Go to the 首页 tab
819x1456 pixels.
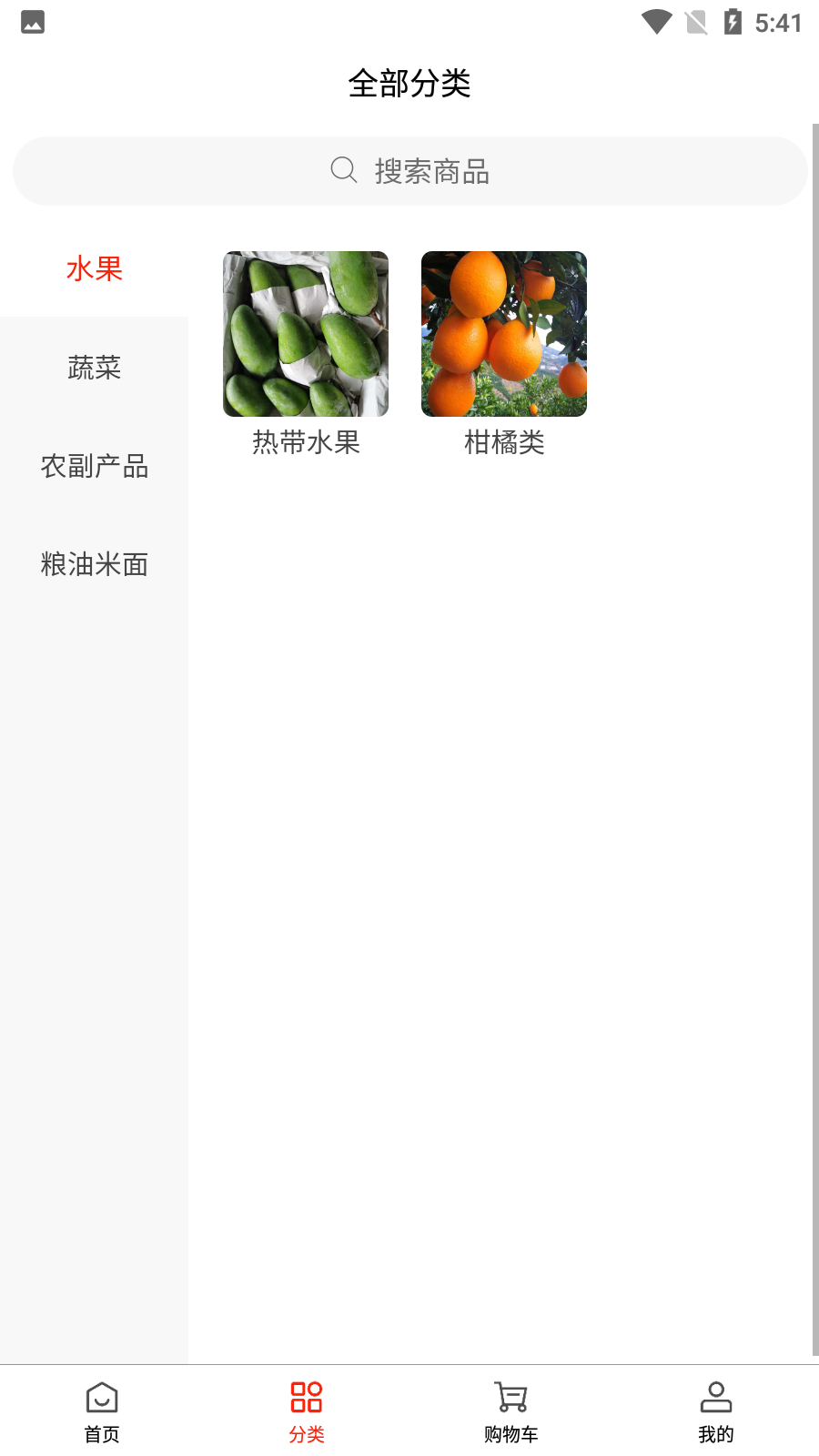[x=102, y=1411]
